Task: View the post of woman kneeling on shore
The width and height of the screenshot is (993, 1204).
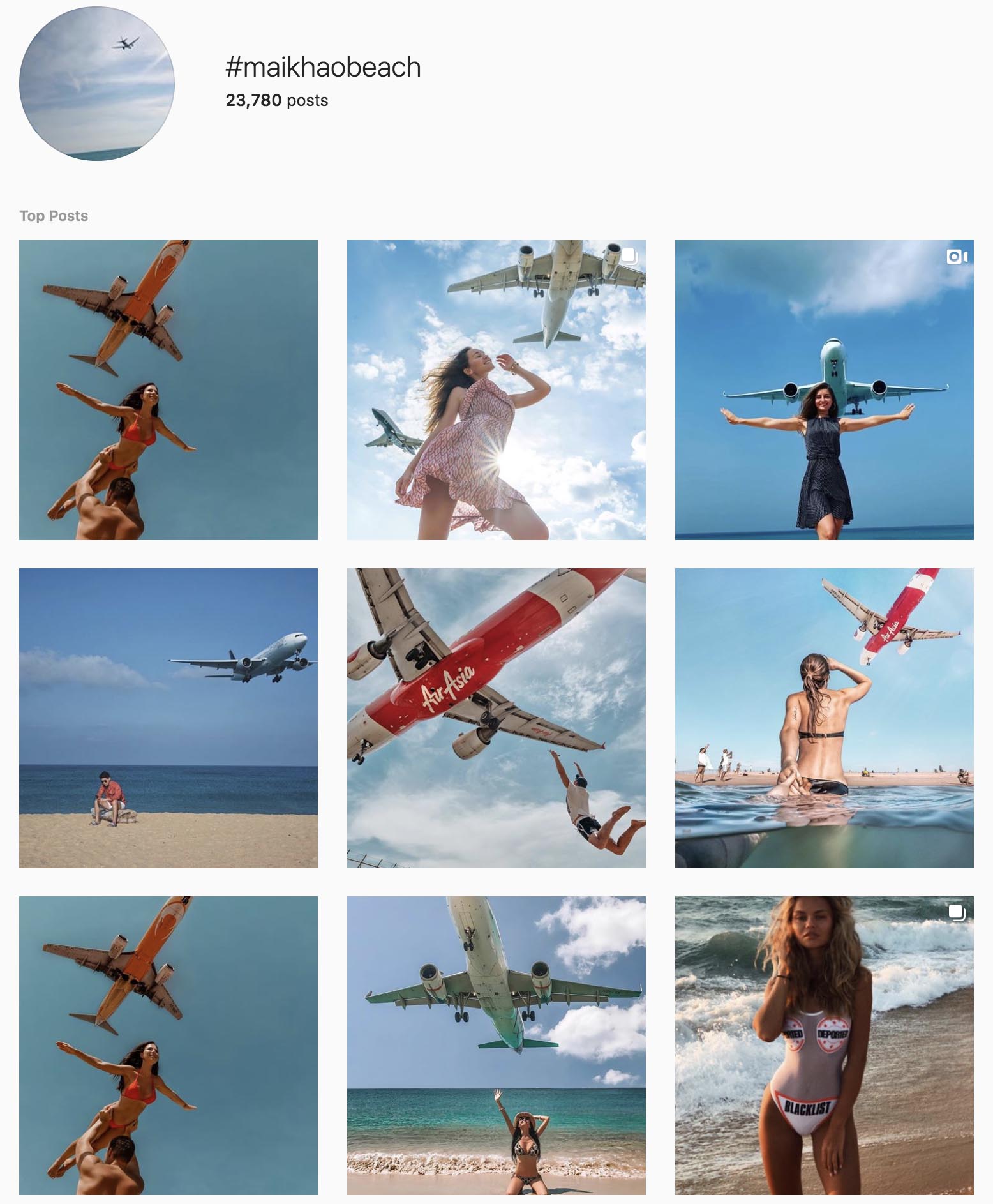Action: click(x=496, y=1046)
